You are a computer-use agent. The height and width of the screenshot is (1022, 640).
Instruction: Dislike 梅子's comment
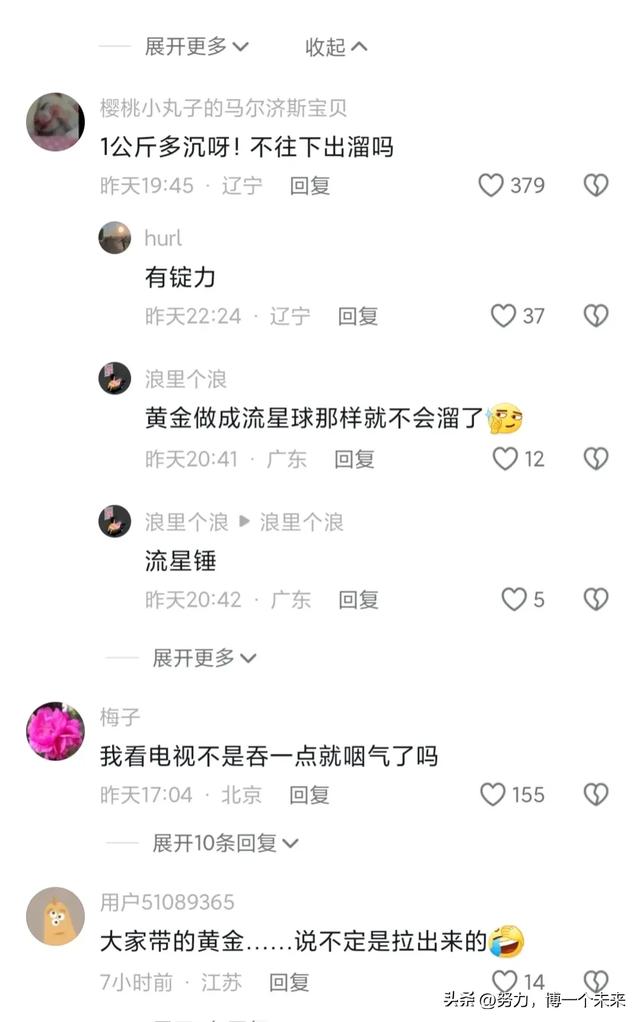point(596,795)
